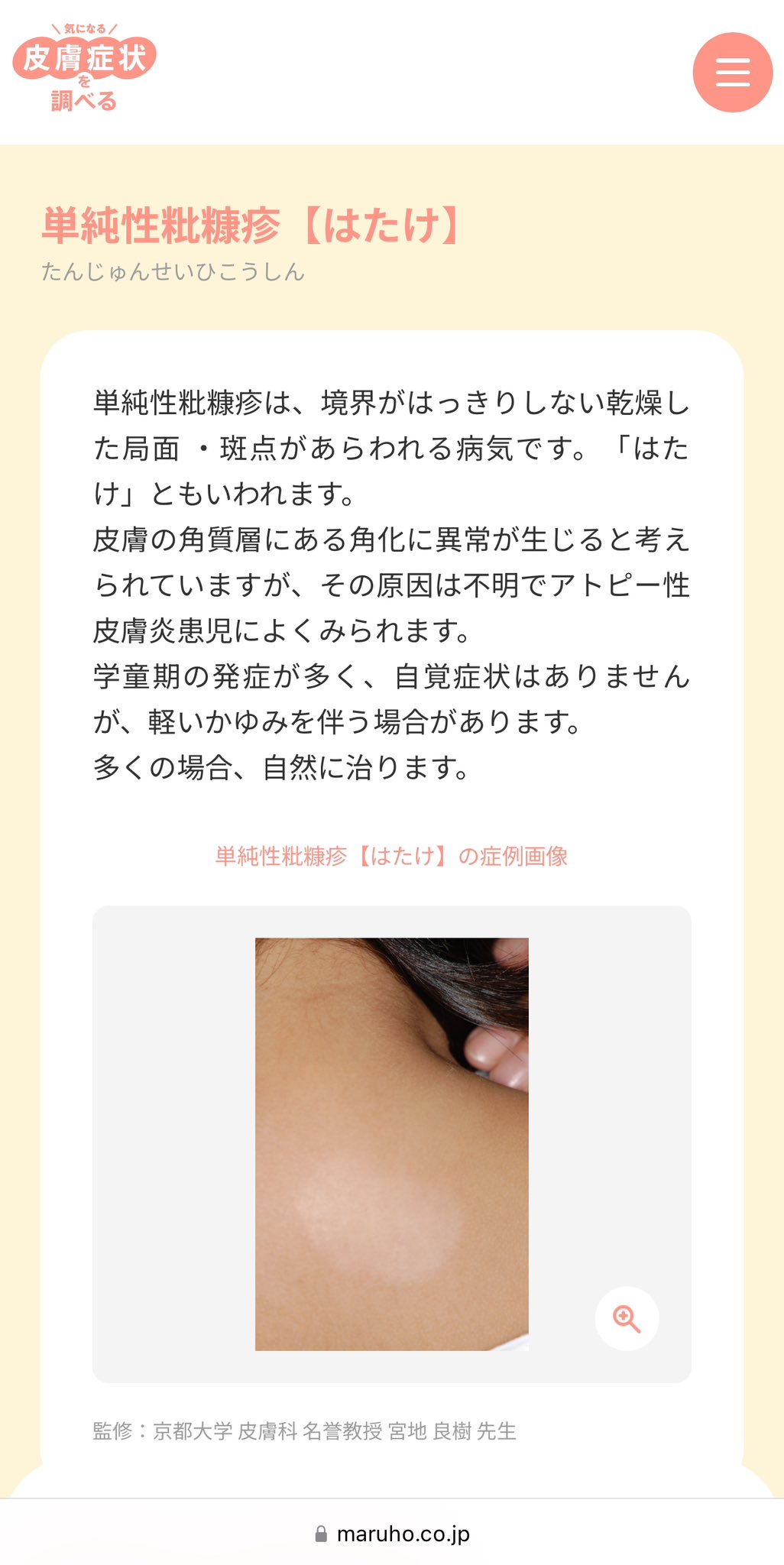Tap the reading たんじゅんせいひこうしん
The width and height of the screenshot is (784, 1565).
173,272
